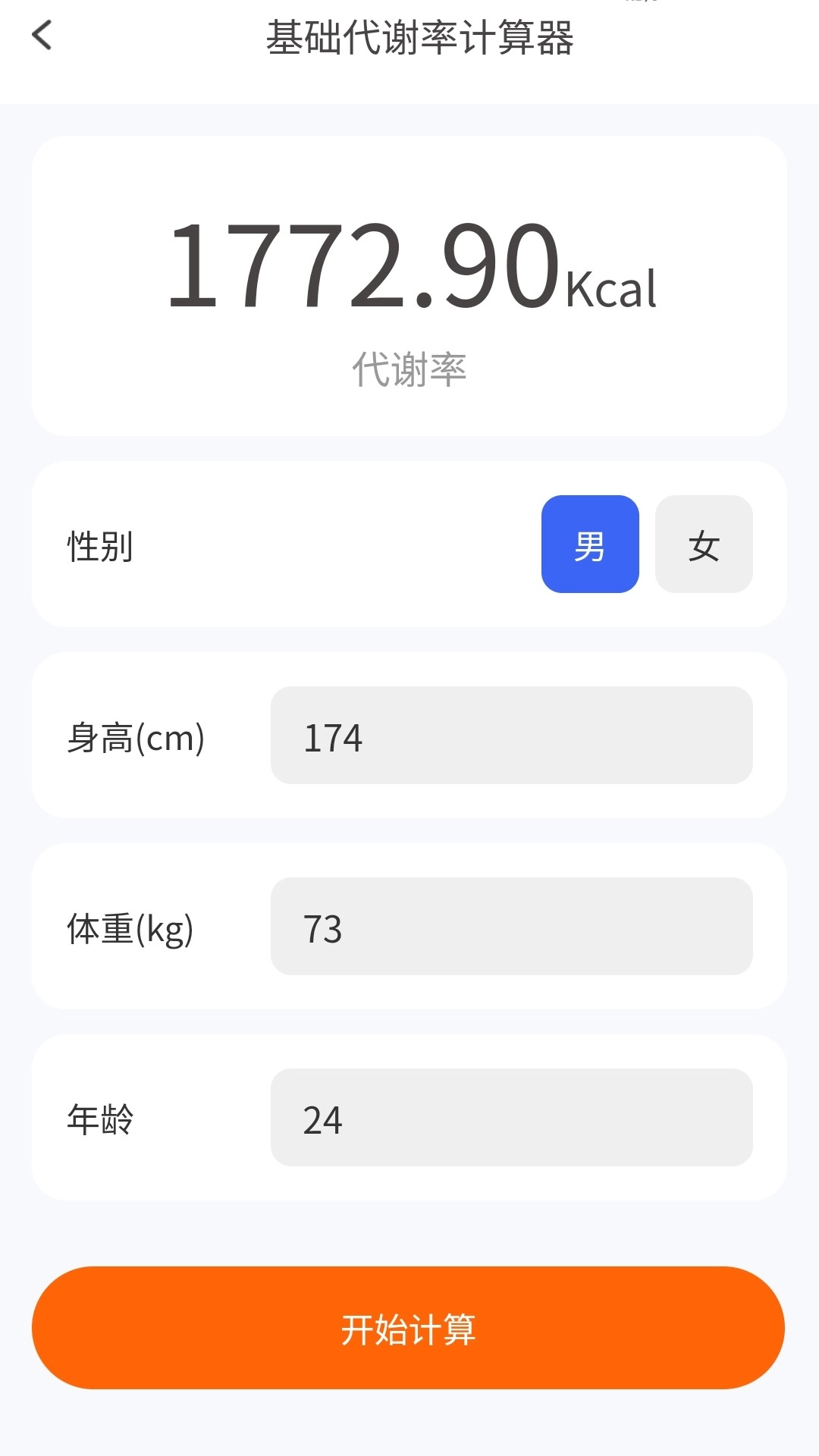Click the 年龄 input showing 24

pos(511,1117)
